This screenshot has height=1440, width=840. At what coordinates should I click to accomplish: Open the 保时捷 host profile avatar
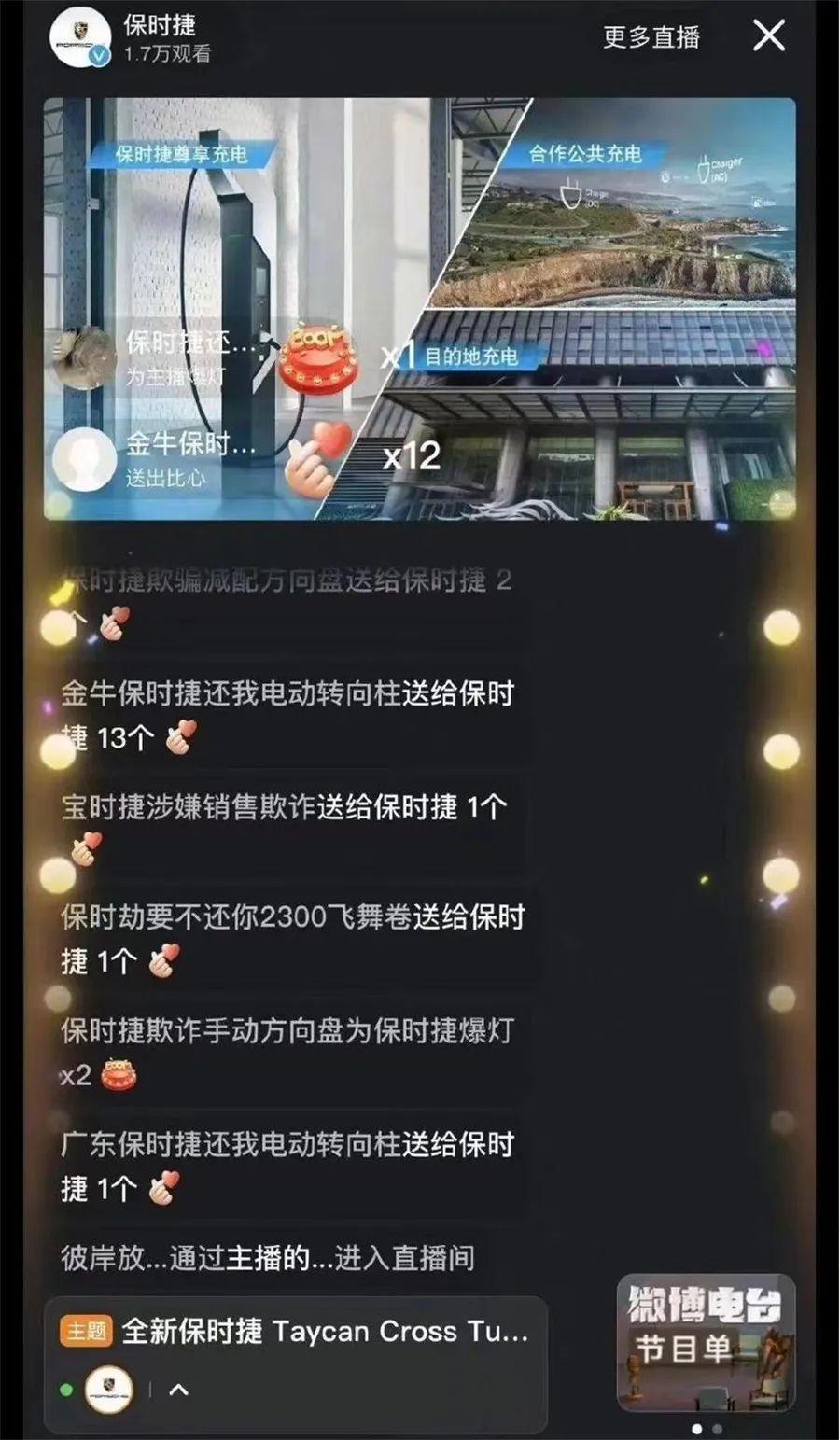click(79, 40)
